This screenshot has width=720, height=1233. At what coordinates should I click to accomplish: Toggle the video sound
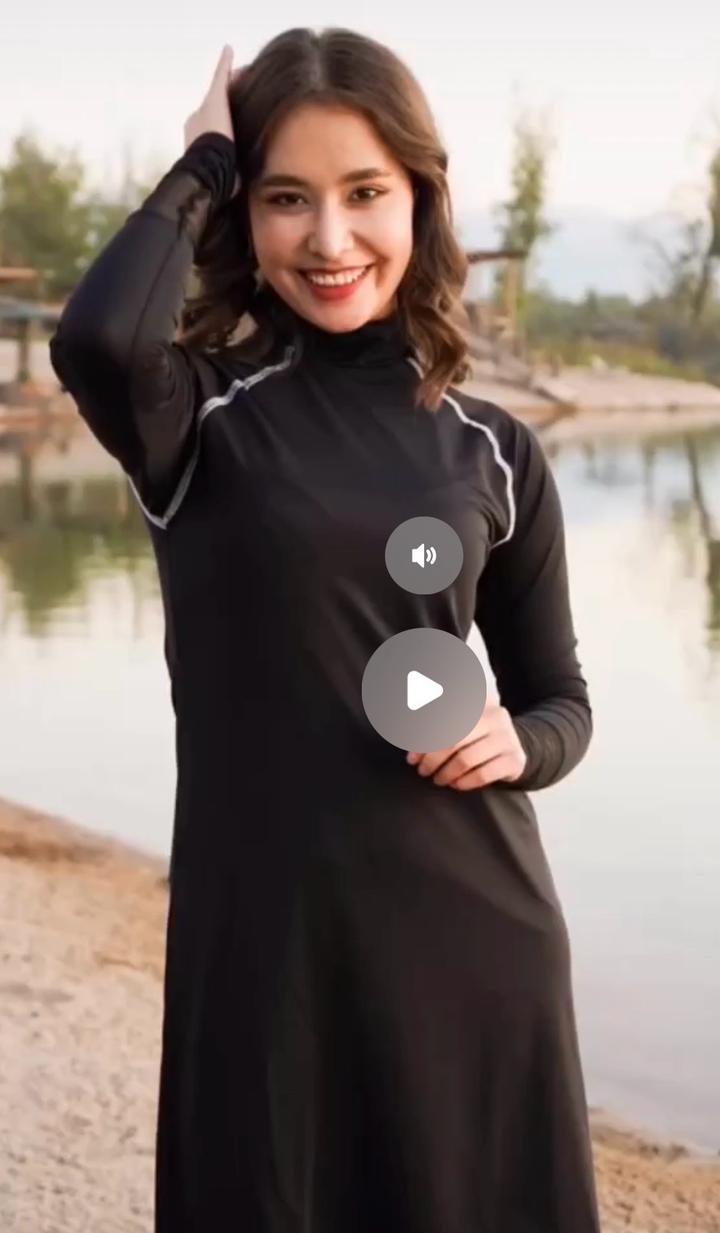pos(424,555)
